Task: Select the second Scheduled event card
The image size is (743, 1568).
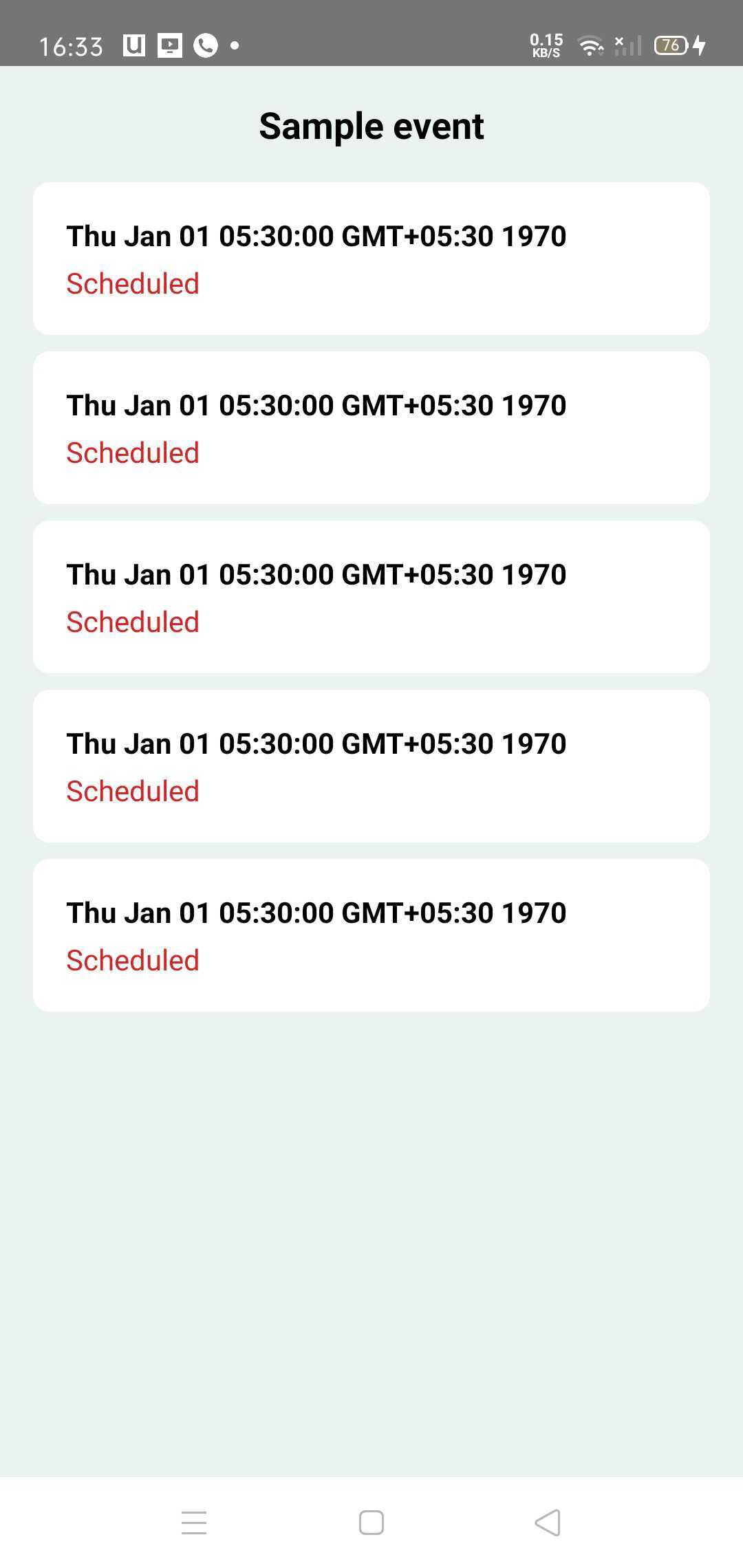Action: (x=371, y=428)
